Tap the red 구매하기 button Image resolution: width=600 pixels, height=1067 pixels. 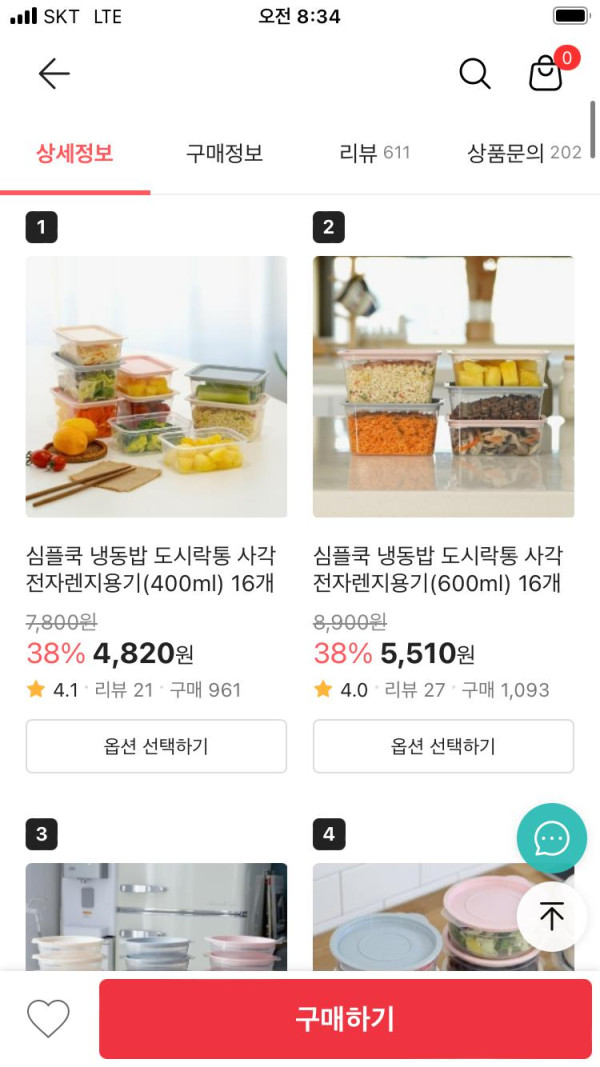point(345,1018)
